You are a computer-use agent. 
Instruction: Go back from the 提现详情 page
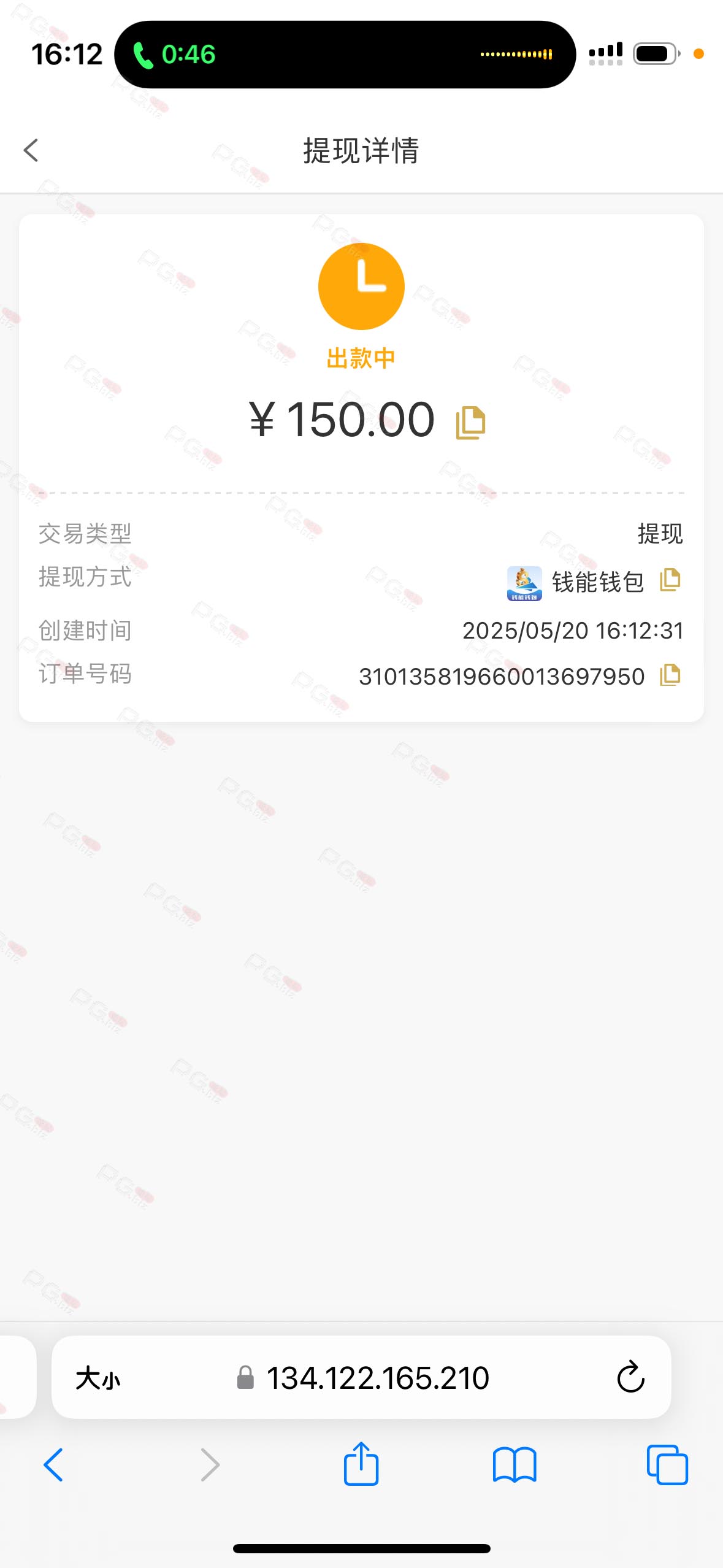pyautogui.click(x=31, y=150)
